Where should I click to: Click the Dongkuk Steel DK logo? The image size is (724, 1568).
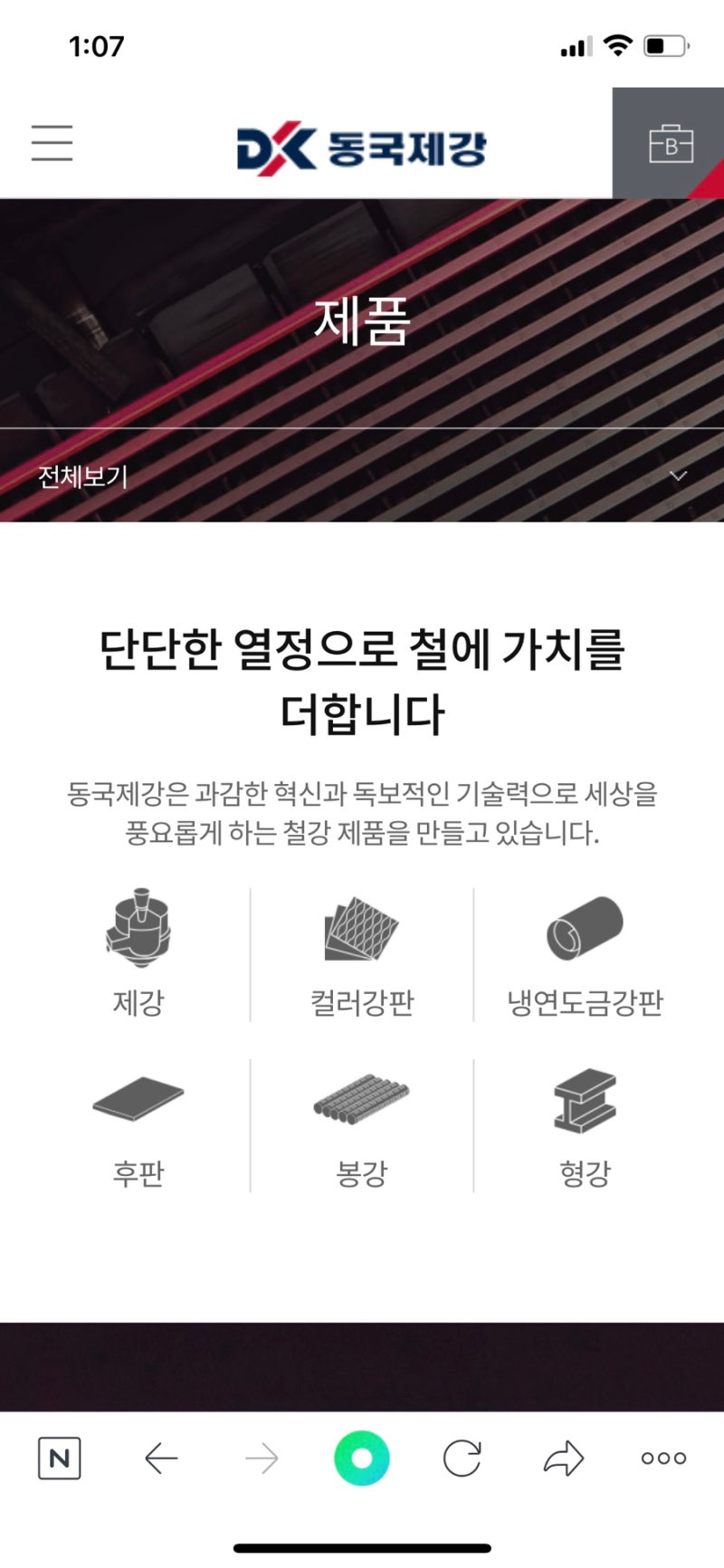tap(362, 145)
